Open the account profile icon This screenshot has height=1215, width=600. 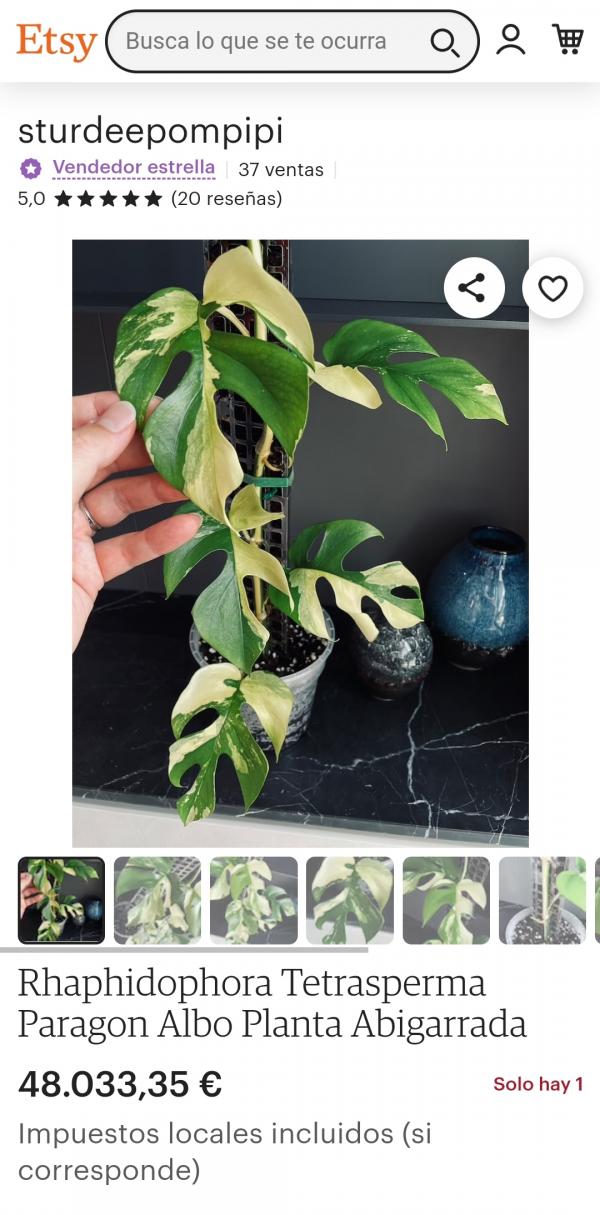click(x=511, y=40)
